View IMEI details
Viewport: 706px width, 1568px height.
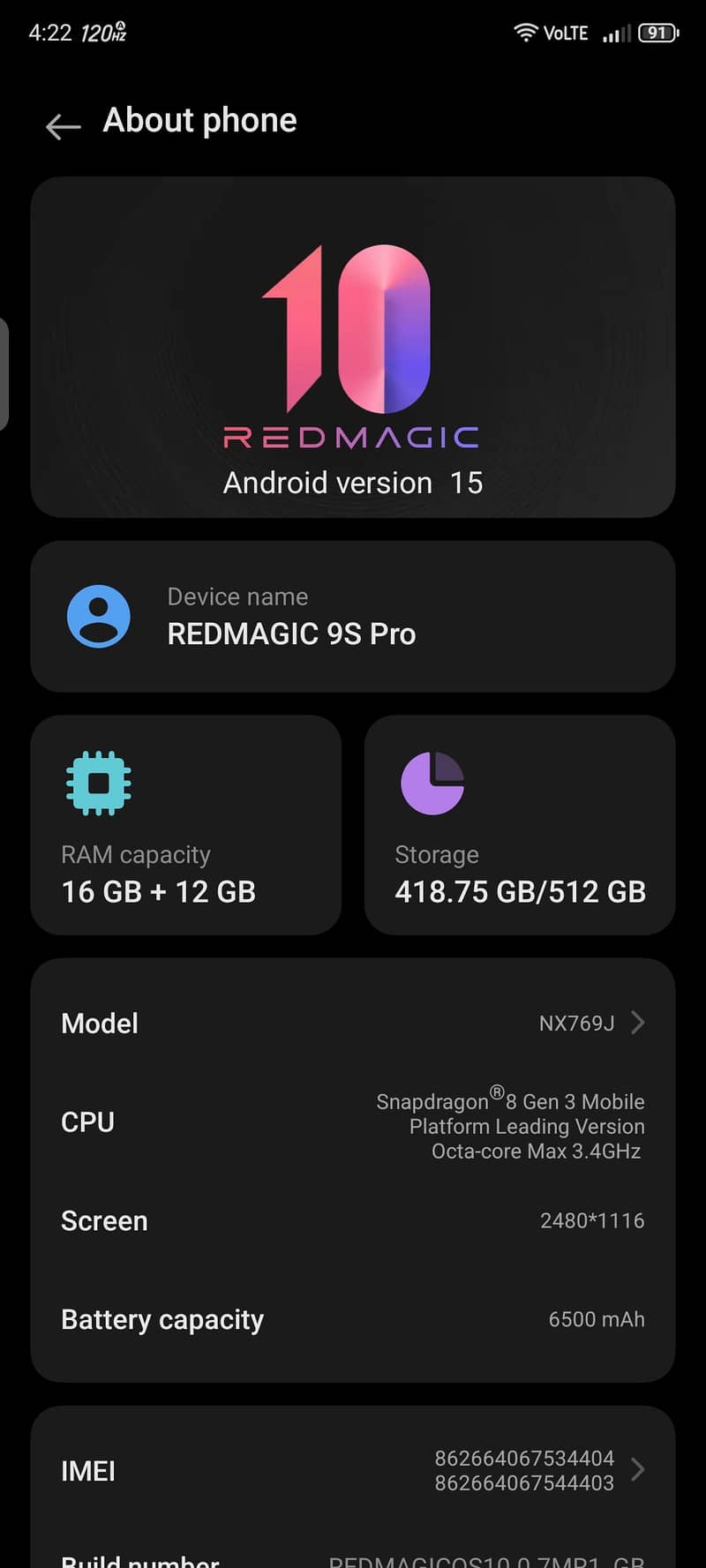pyautogui.click(x=353, y=1470)
